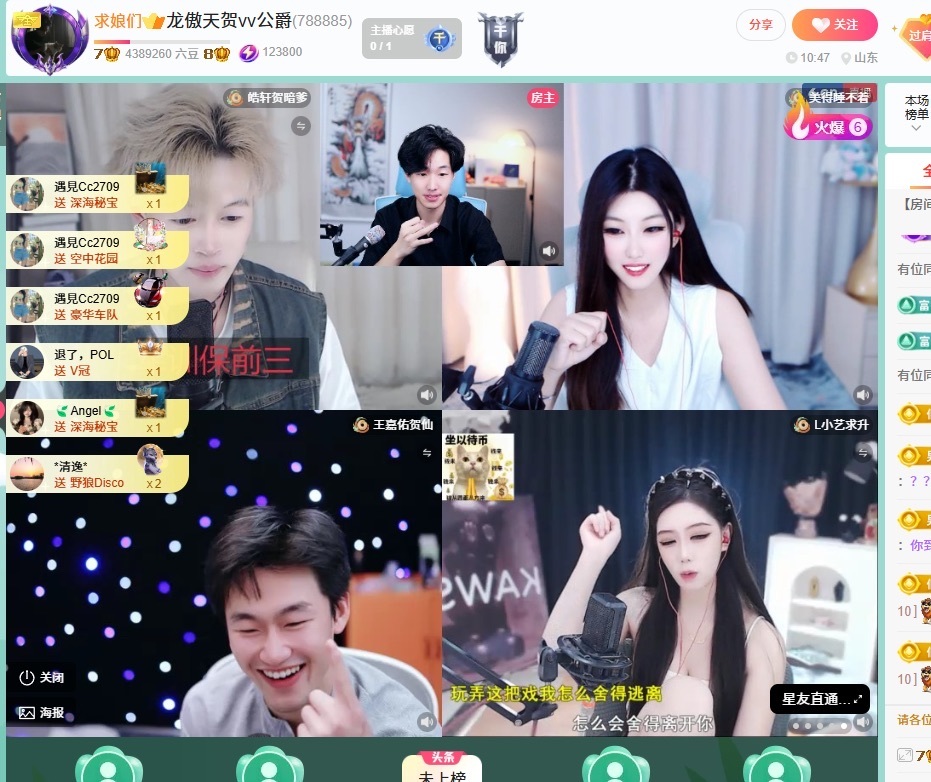Mute L小艺求升's video pane
The height and width of the screenshot is (782, 931).
point(862,721)
